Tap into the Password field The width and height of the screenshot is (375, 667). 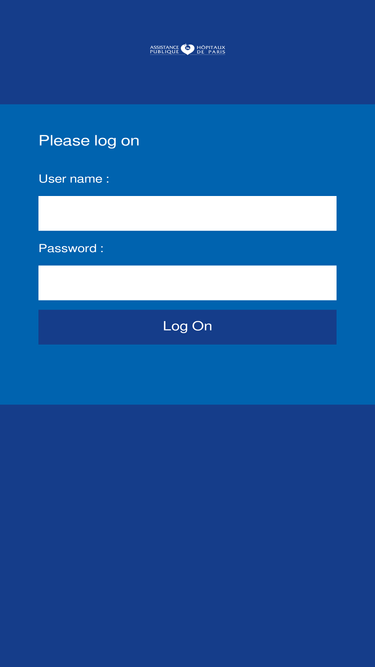pyautogui.click(x=187, y=282)
